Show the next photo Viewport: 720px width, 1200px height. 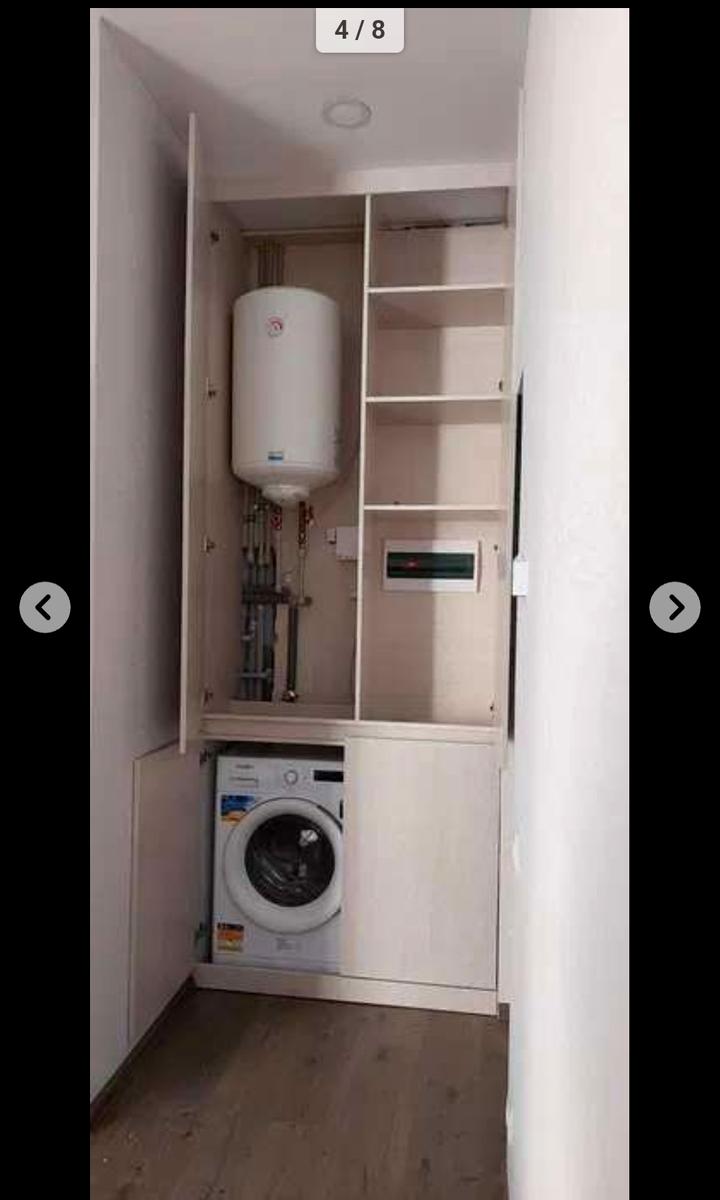675,607
